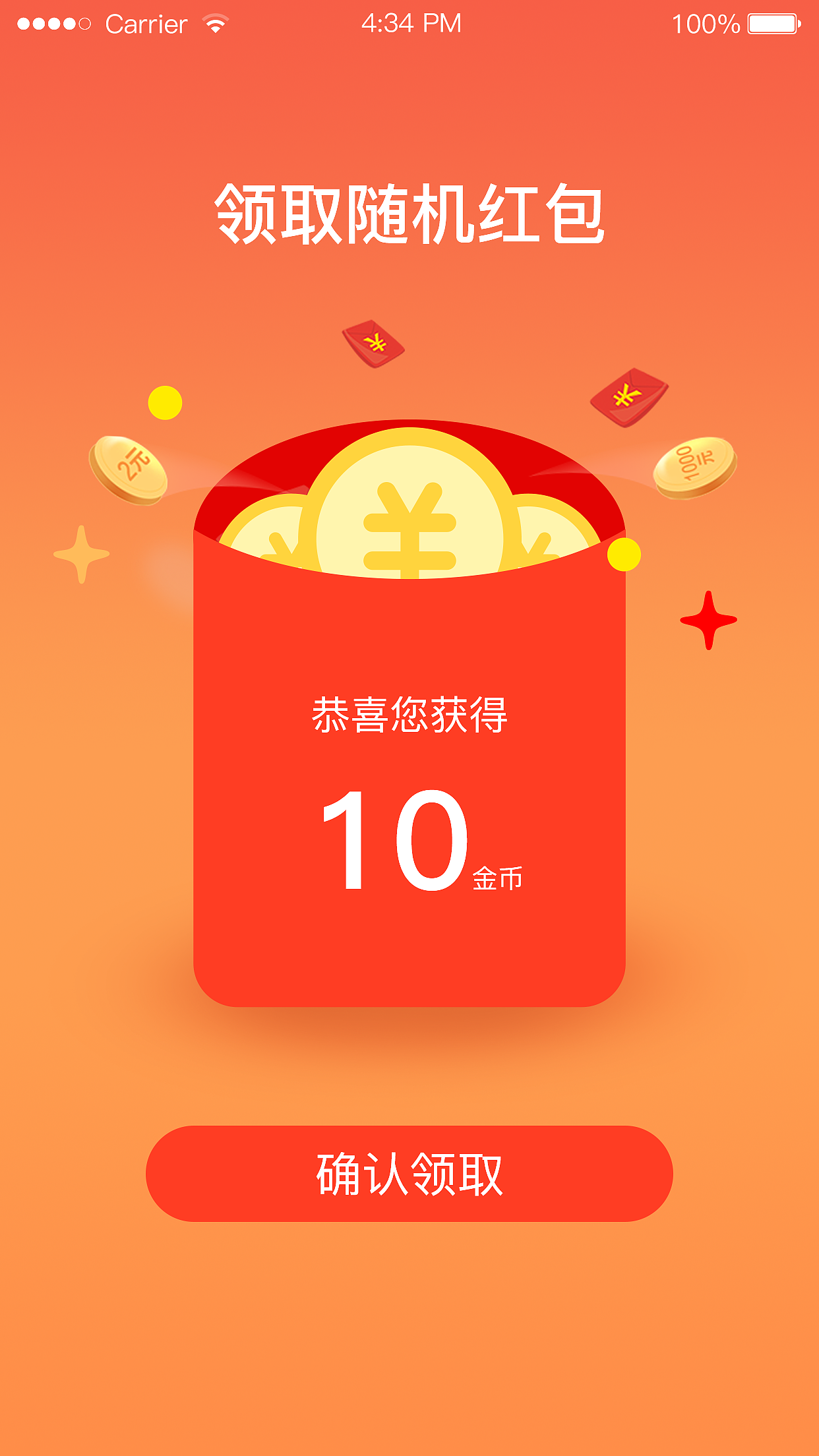
Task: Tap the yellow dot above the 2元 coin
Action: pyautogui.click(x=166, y=402)
